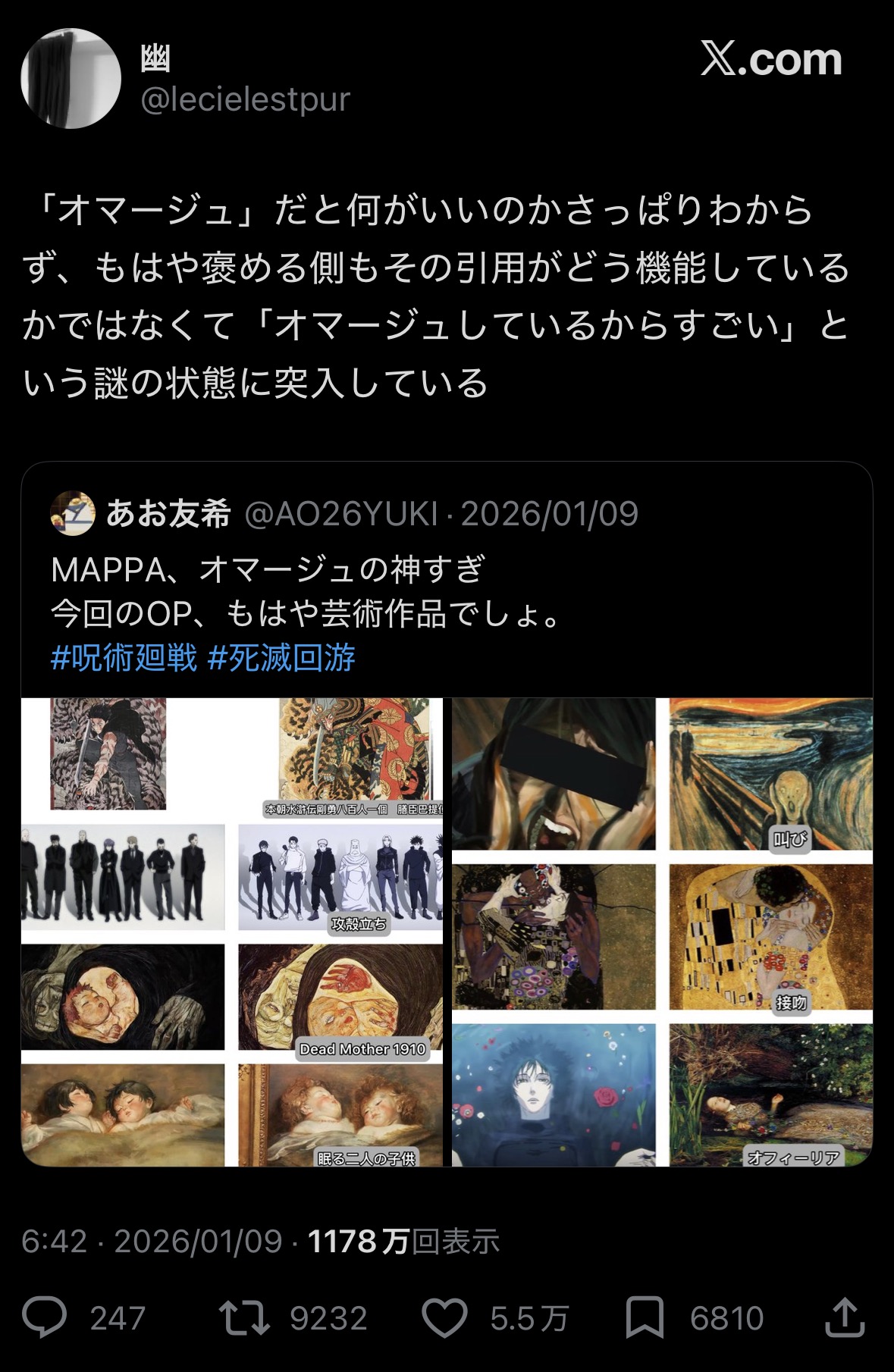The image size is (894, 1372).
Task: View the quoted image with Dead Mother 1910
Action: pos(231,932)
